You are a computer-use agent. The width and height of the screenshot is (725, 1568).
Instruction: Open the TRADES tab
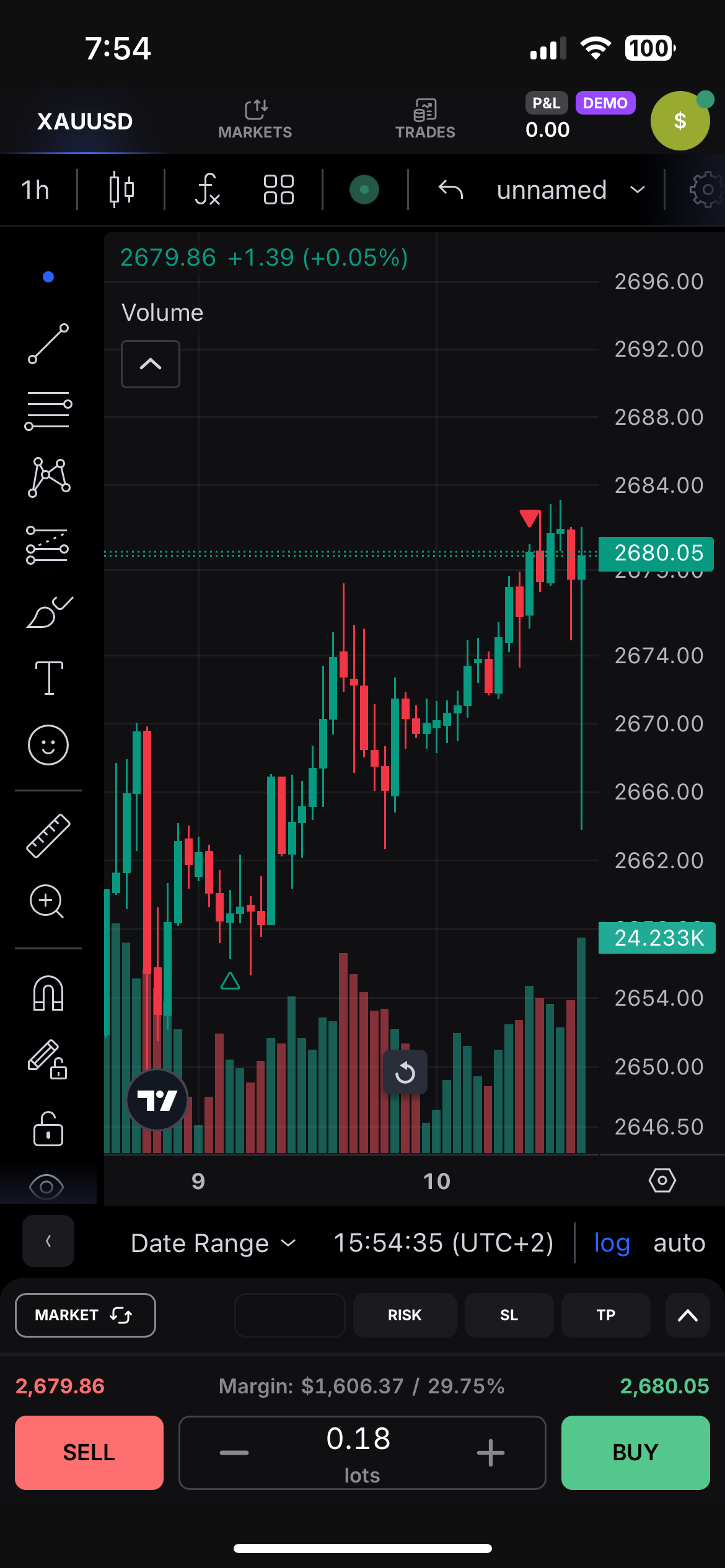click(x=424, y=118)
